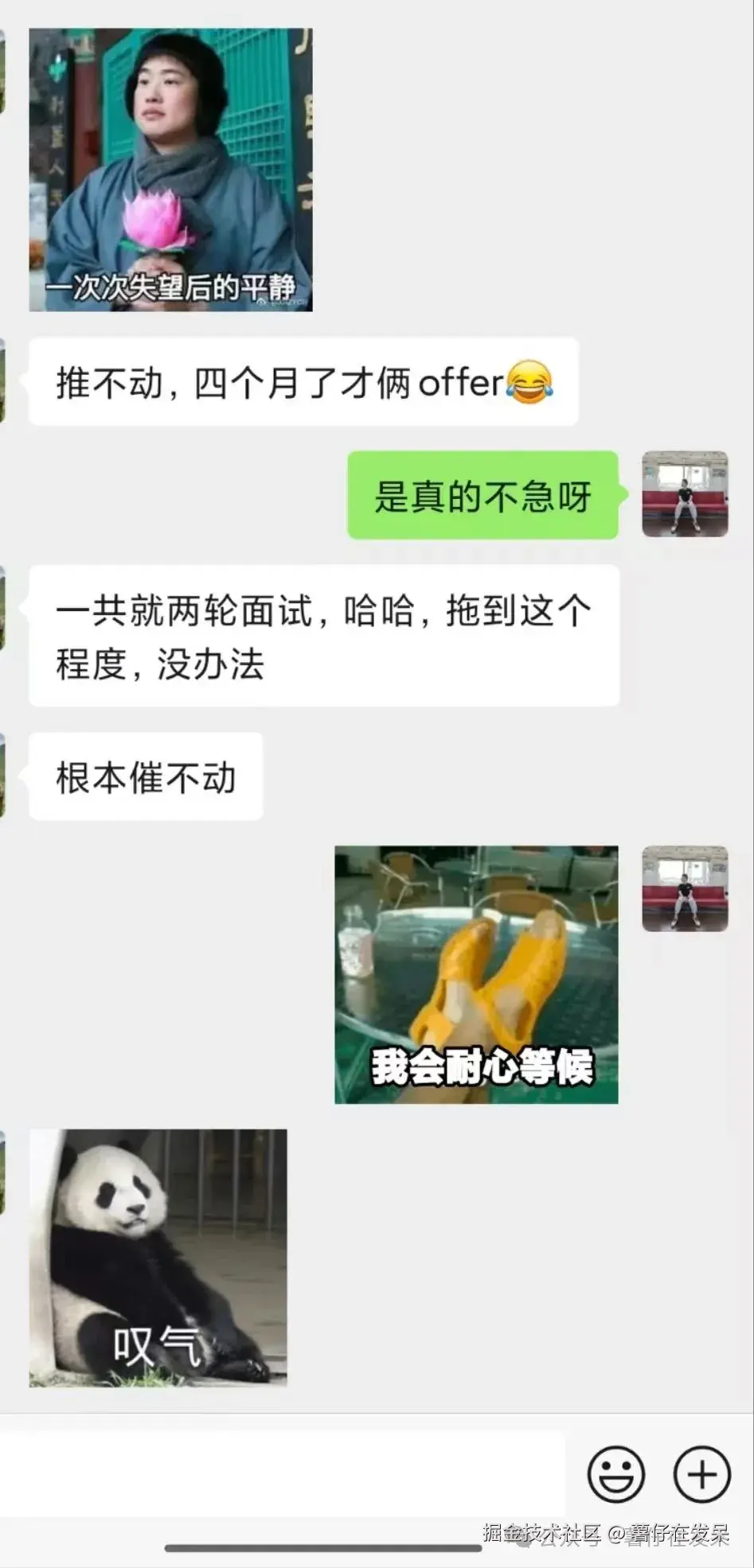The height and width of the screenshot is (1568, 754).
Task: Open the '一次次失望后的平静' sticker image
Action: pyautogui.click(x=170, y=170)
